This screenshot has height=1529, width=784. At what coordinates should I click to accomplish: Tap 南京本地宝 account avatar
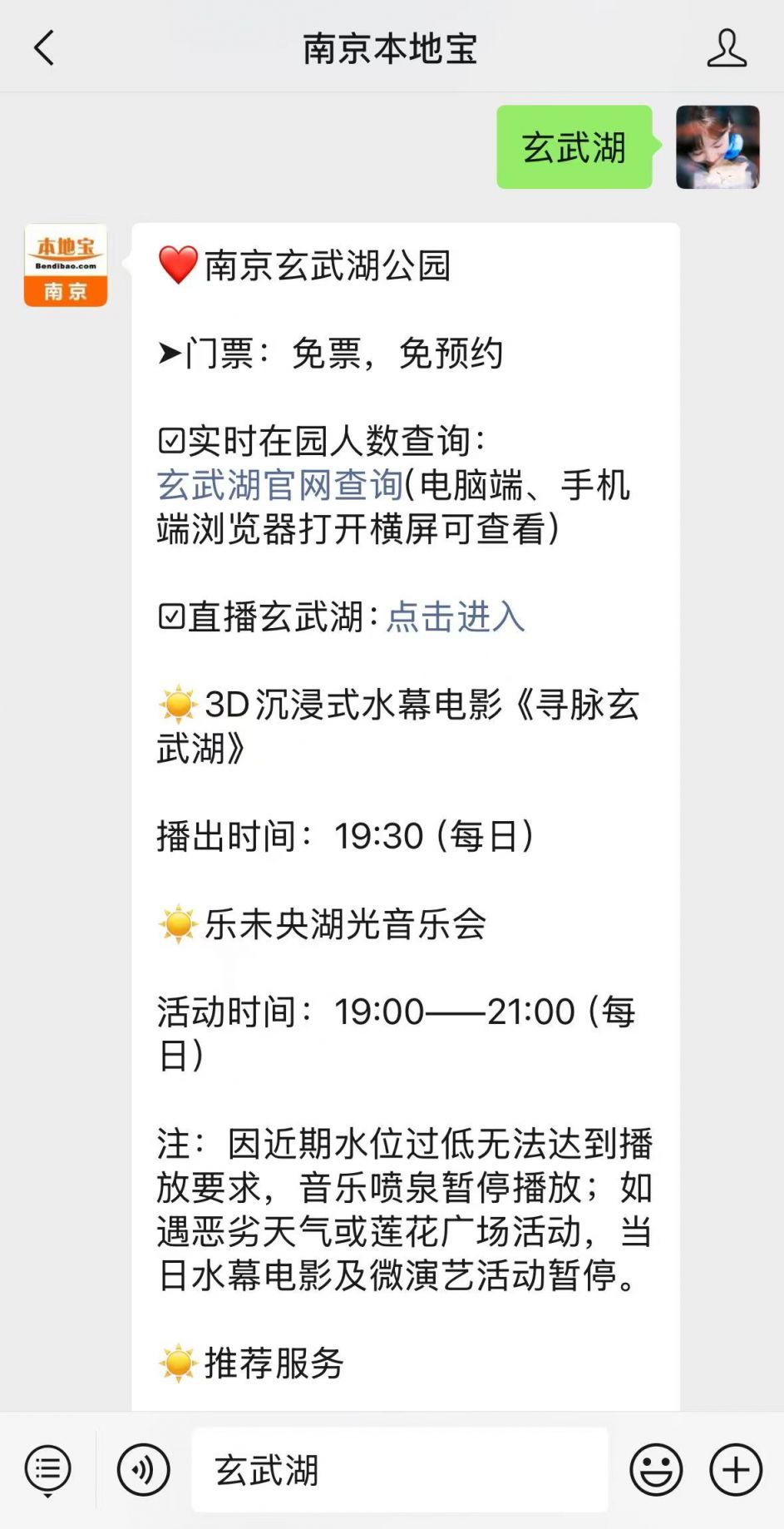pyautogui.click(x=66, y=265)
